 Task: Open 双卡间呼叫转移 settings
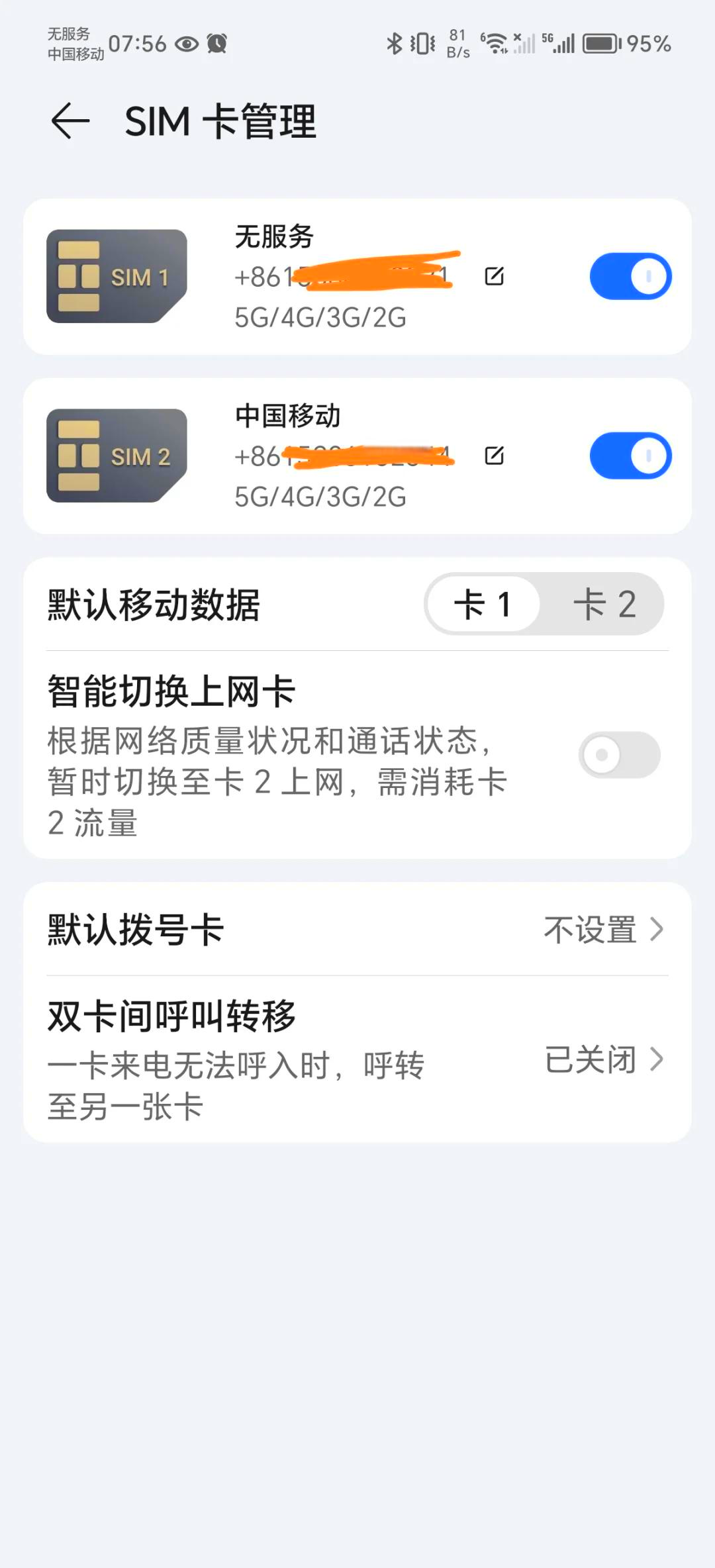[358, 1059]
